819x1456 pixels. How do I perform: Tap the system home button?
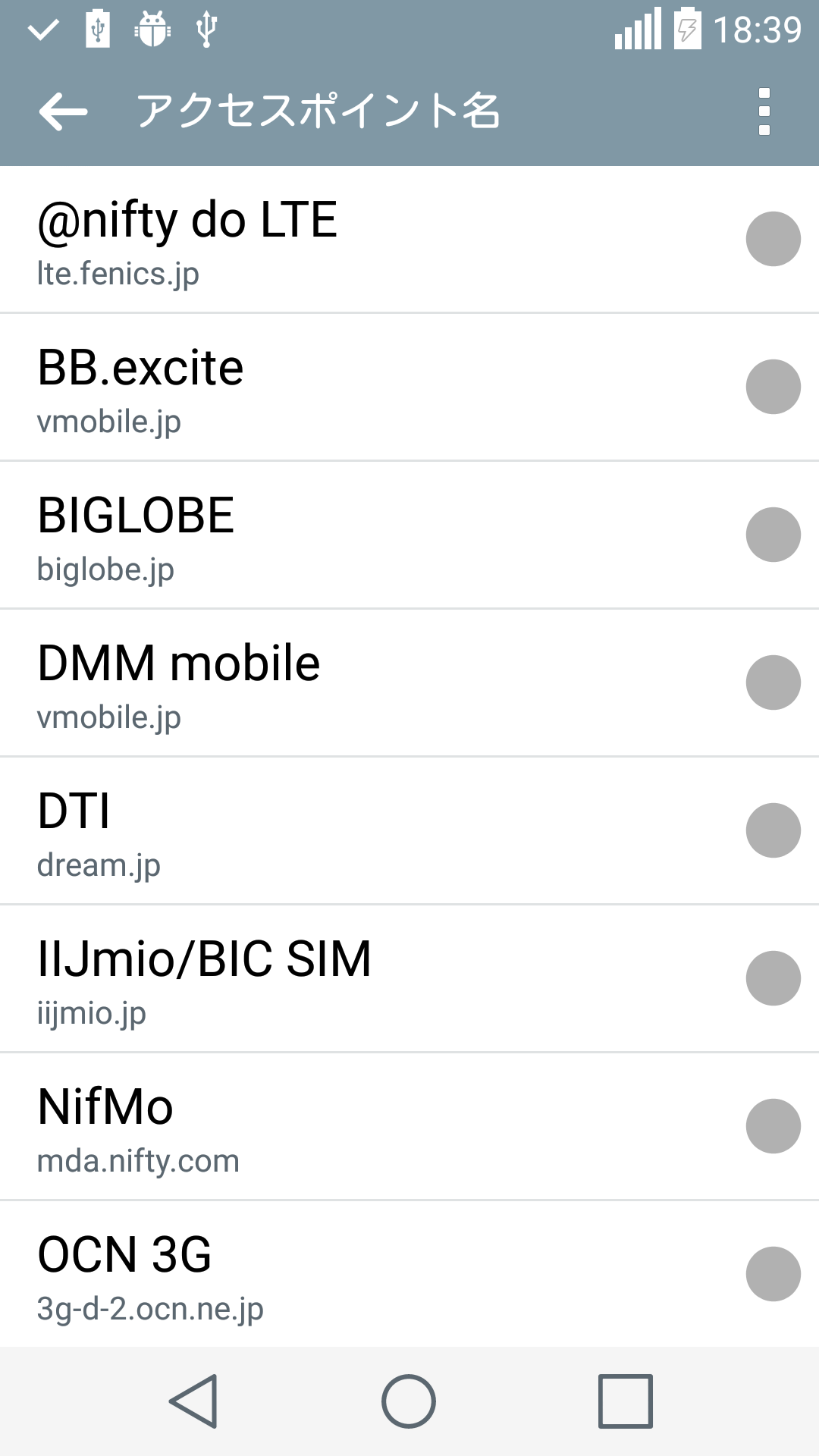409,1401
